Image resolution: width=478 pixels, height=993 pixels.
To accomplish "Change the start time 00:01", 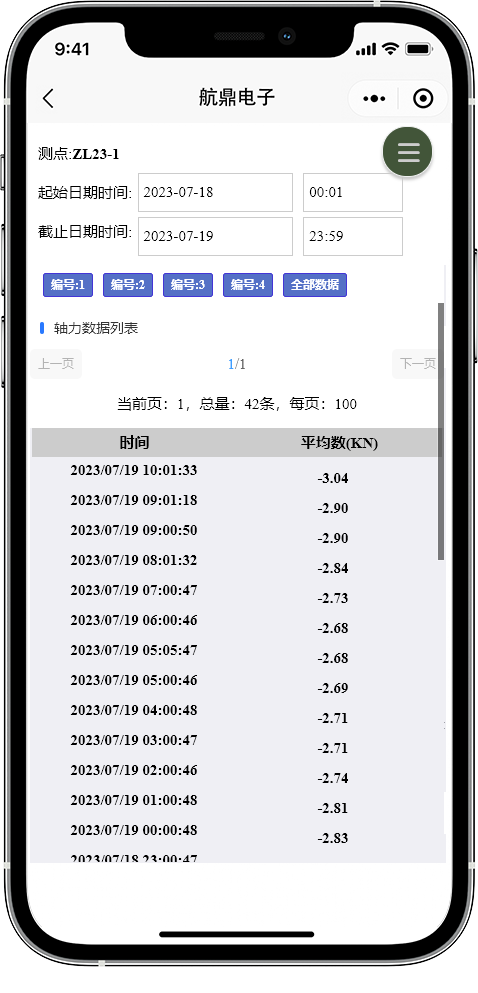I will 353,193.
